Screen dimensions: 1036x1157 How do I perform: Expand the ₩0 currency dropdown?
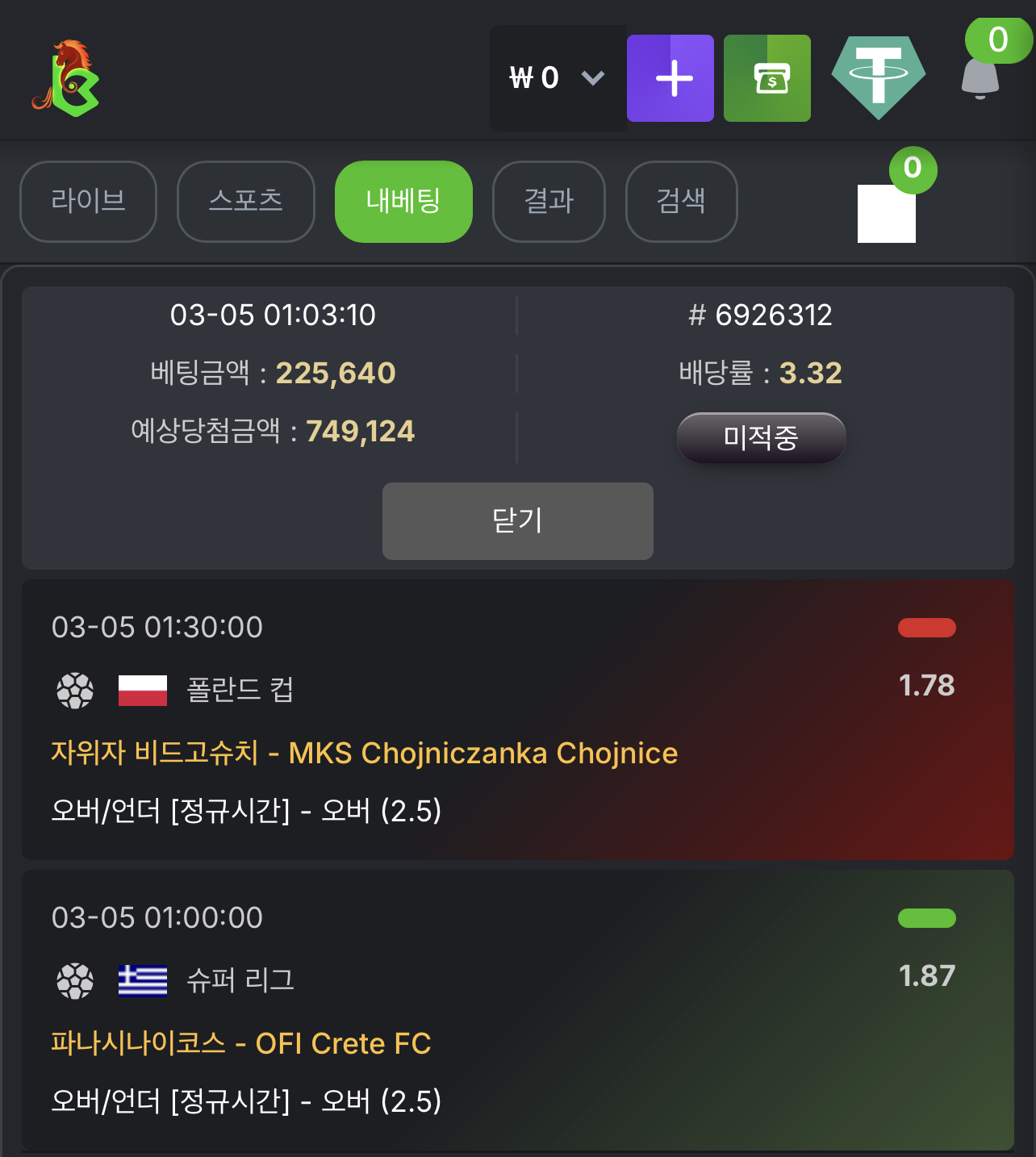pyautogui.click(x=557, y=77)
